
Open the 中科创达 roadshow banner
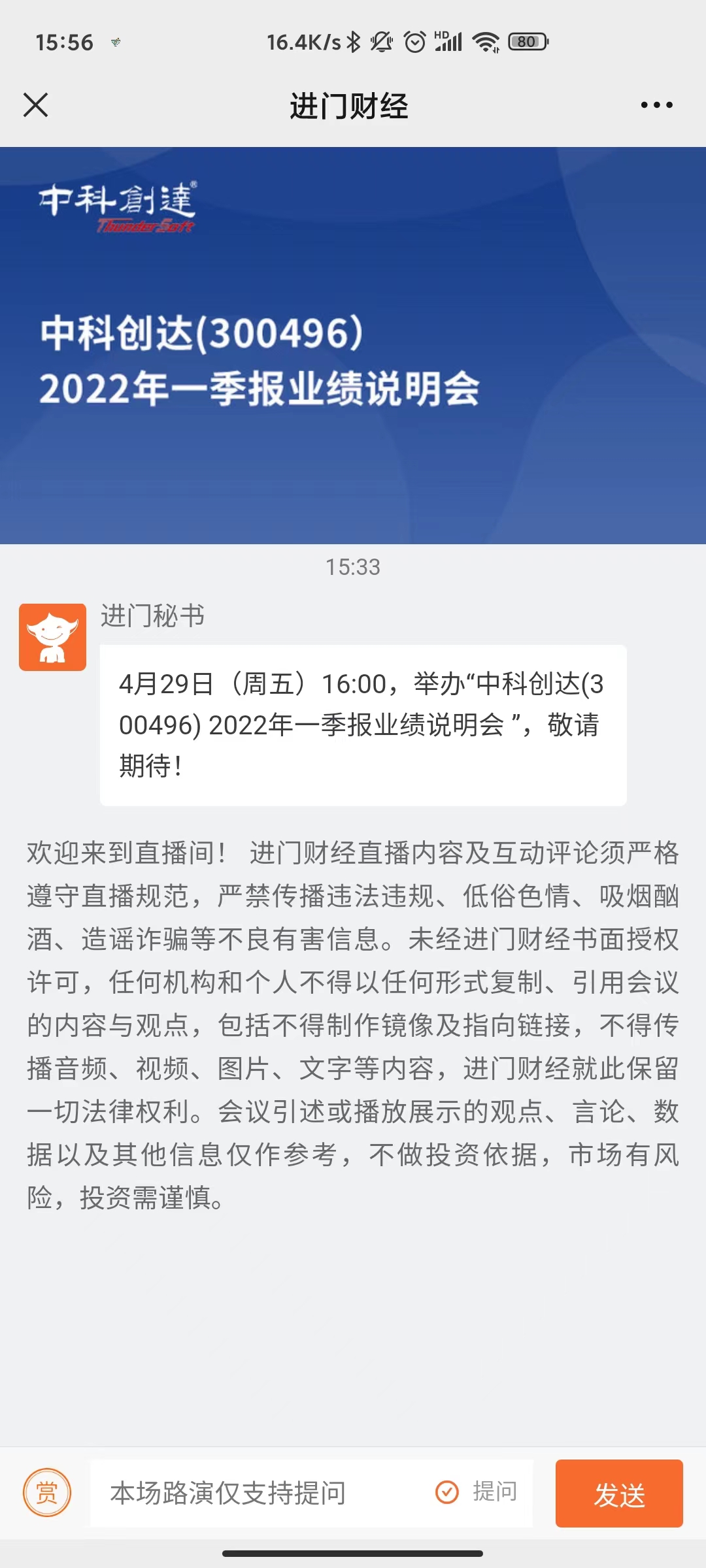pyautogui.click(x=353, y=345)
